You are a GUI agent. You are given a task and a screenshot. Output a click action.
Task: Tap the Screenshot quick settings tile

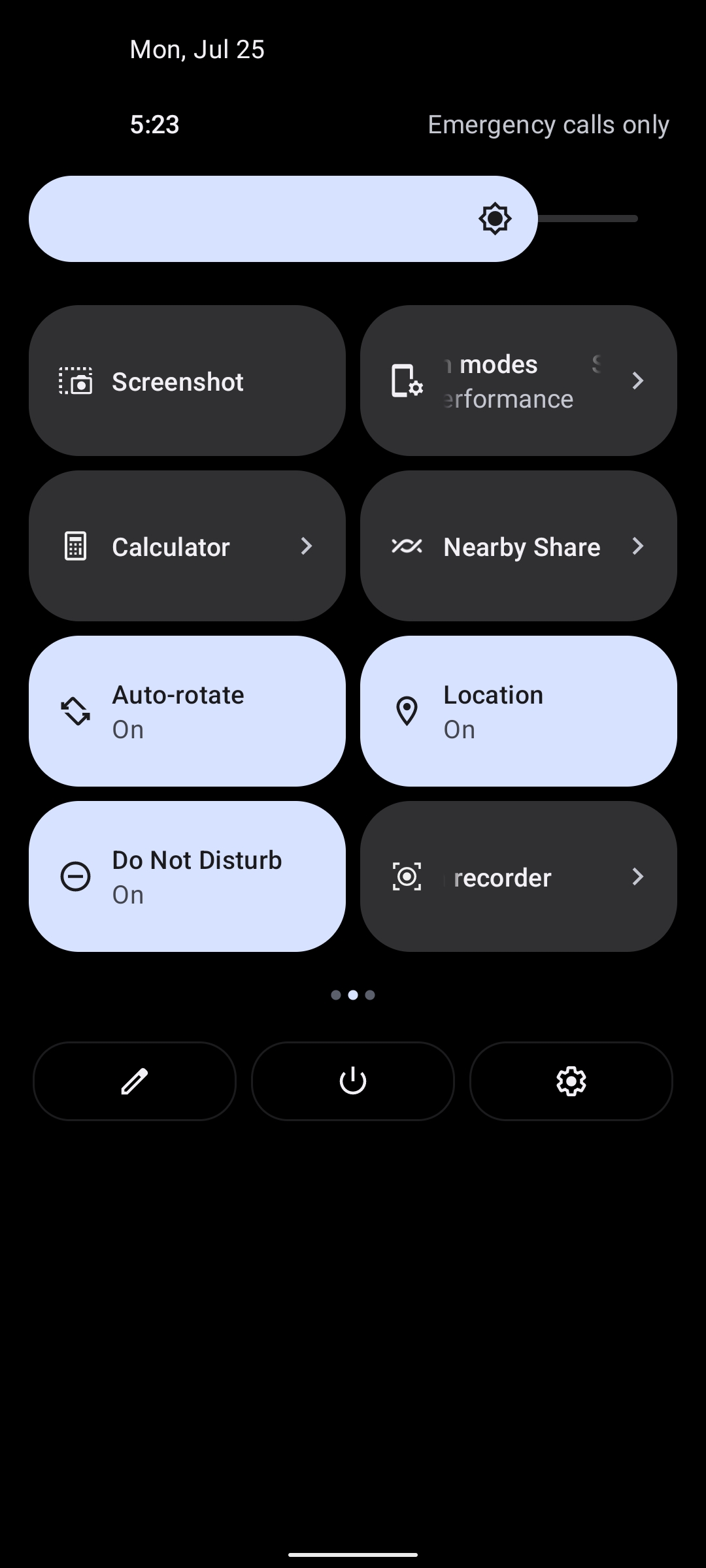point(187,380)
